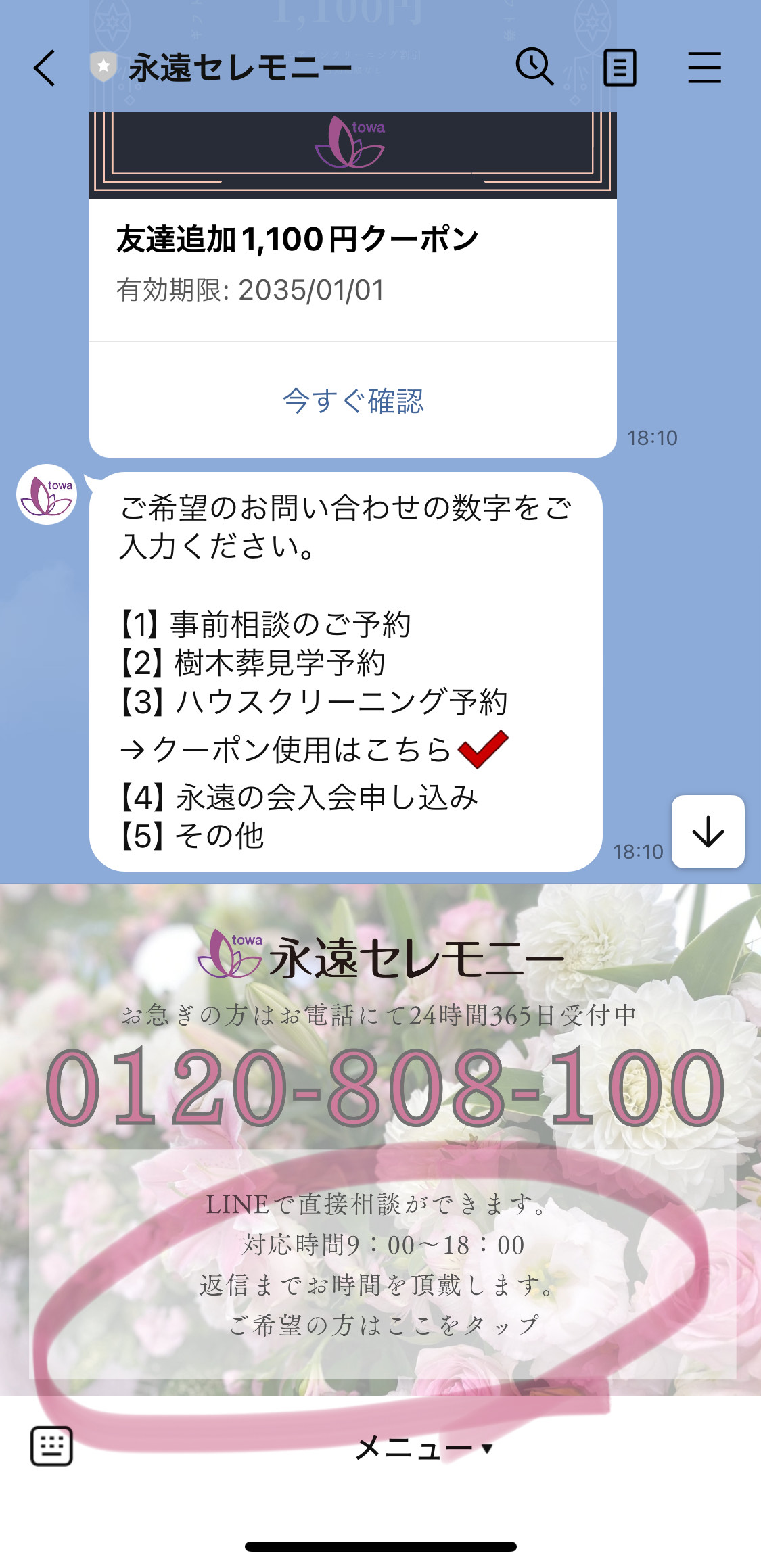
Task: Tap the LINEで直接相談 consultation panel
Action: [382, 1264]
